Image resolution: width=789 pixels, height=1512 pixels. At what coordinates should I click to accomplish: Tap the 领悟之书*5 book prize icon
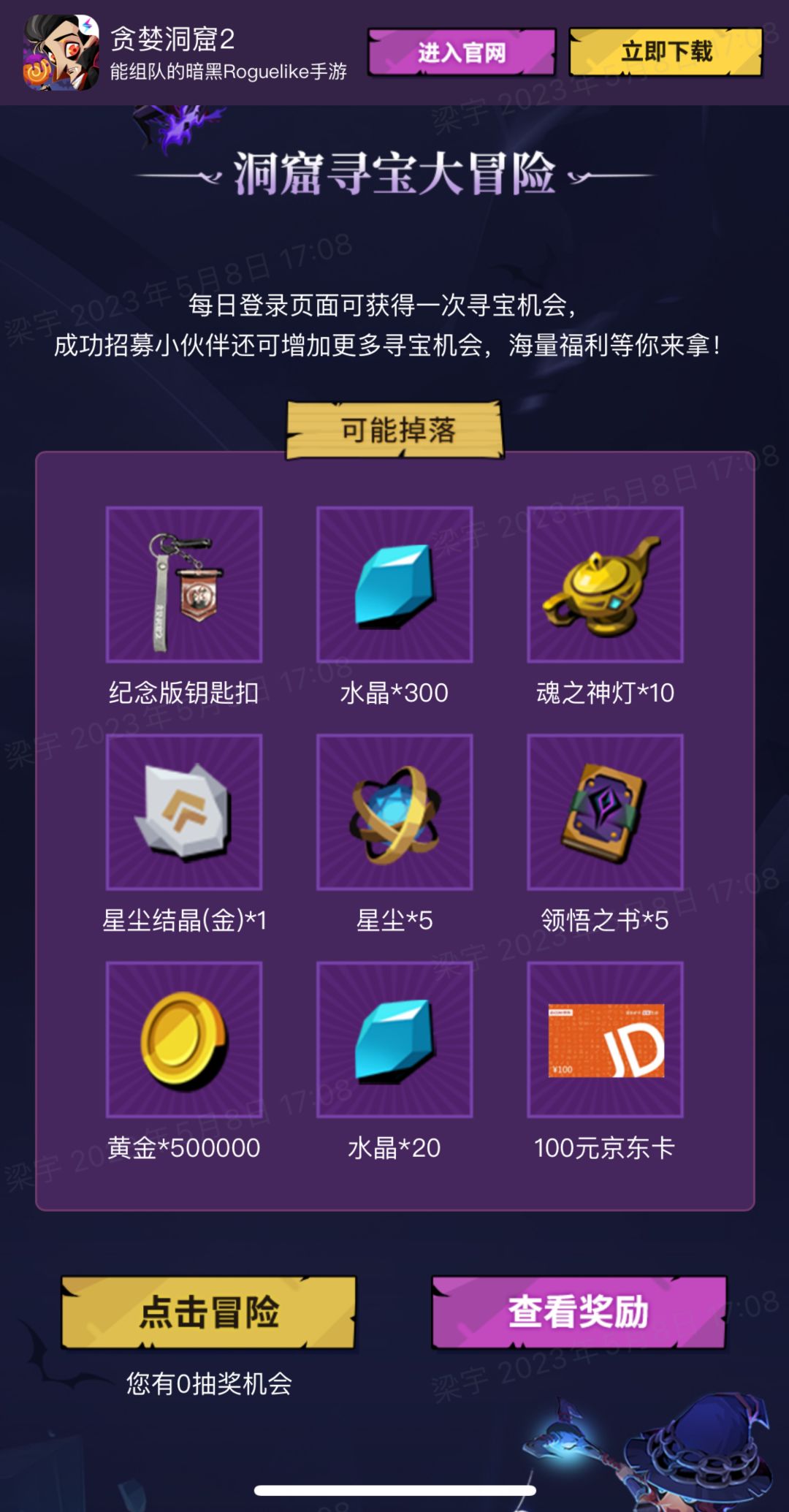pos(606,811)
